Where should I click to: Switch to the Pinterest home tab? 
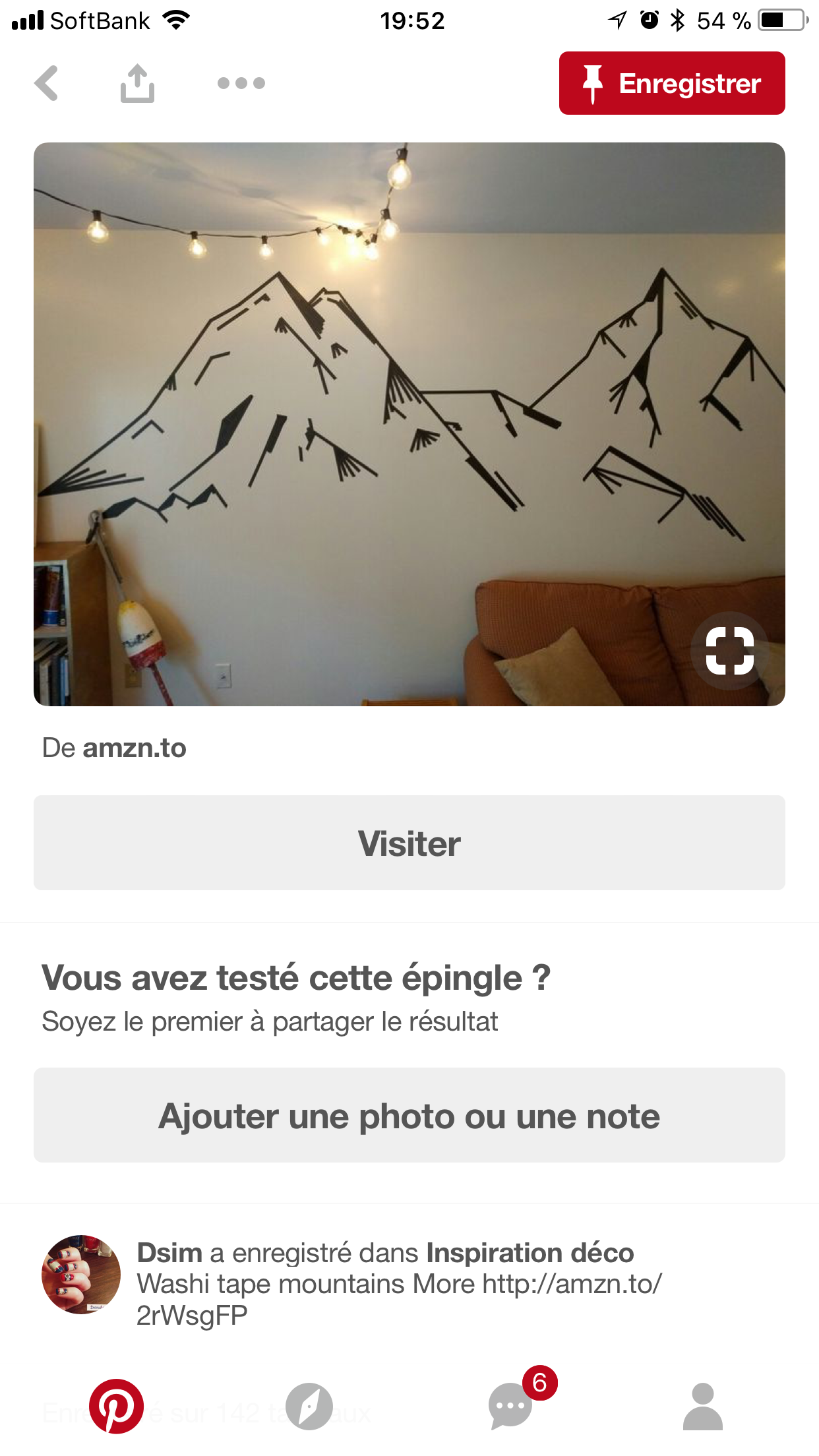point(116,1406)
